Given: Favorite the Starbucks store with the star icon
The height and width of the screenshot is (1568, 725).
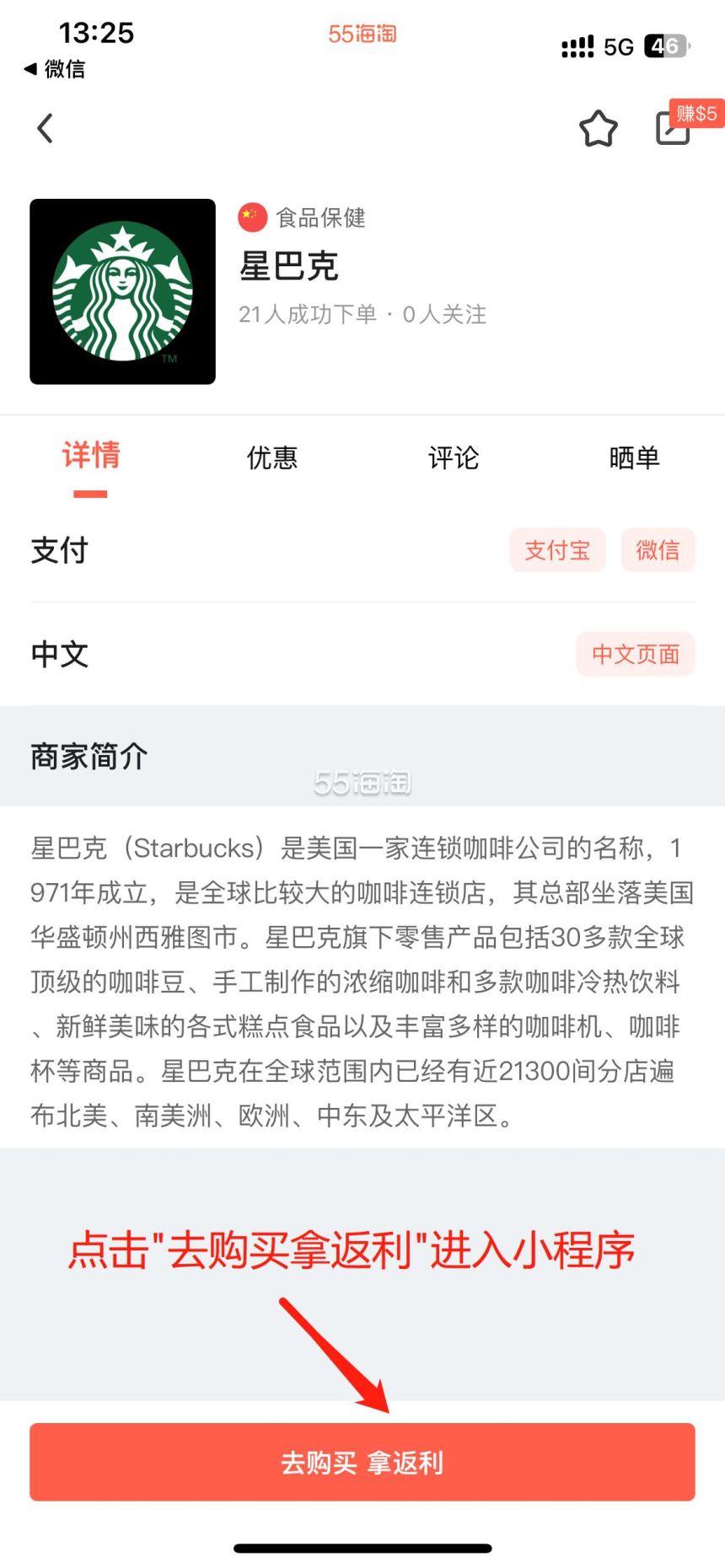Looking at the screenshot, I should click(599, 129).
